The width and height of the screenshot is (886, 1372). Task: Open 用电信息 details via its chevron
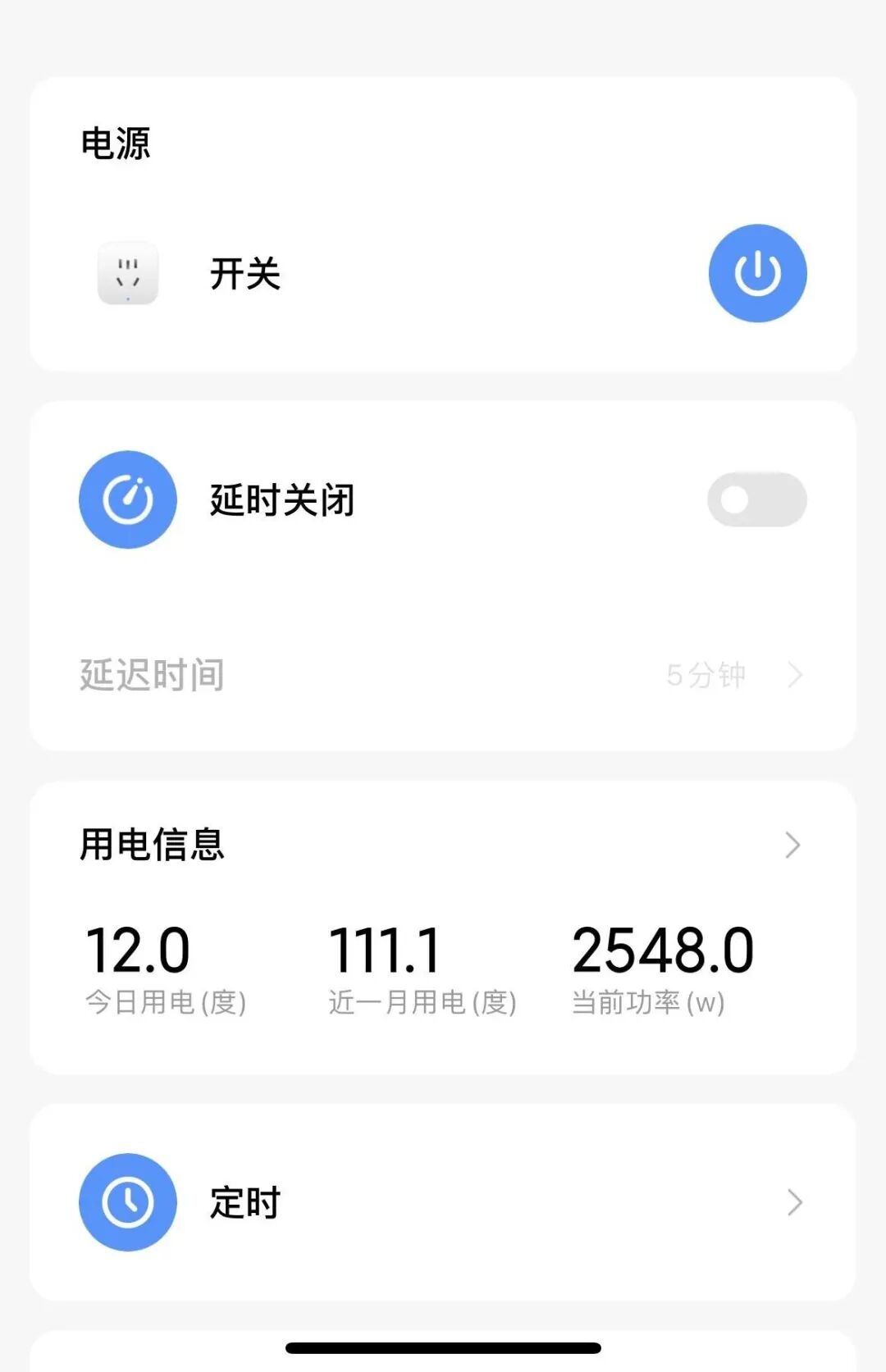(x=792, y=844)
